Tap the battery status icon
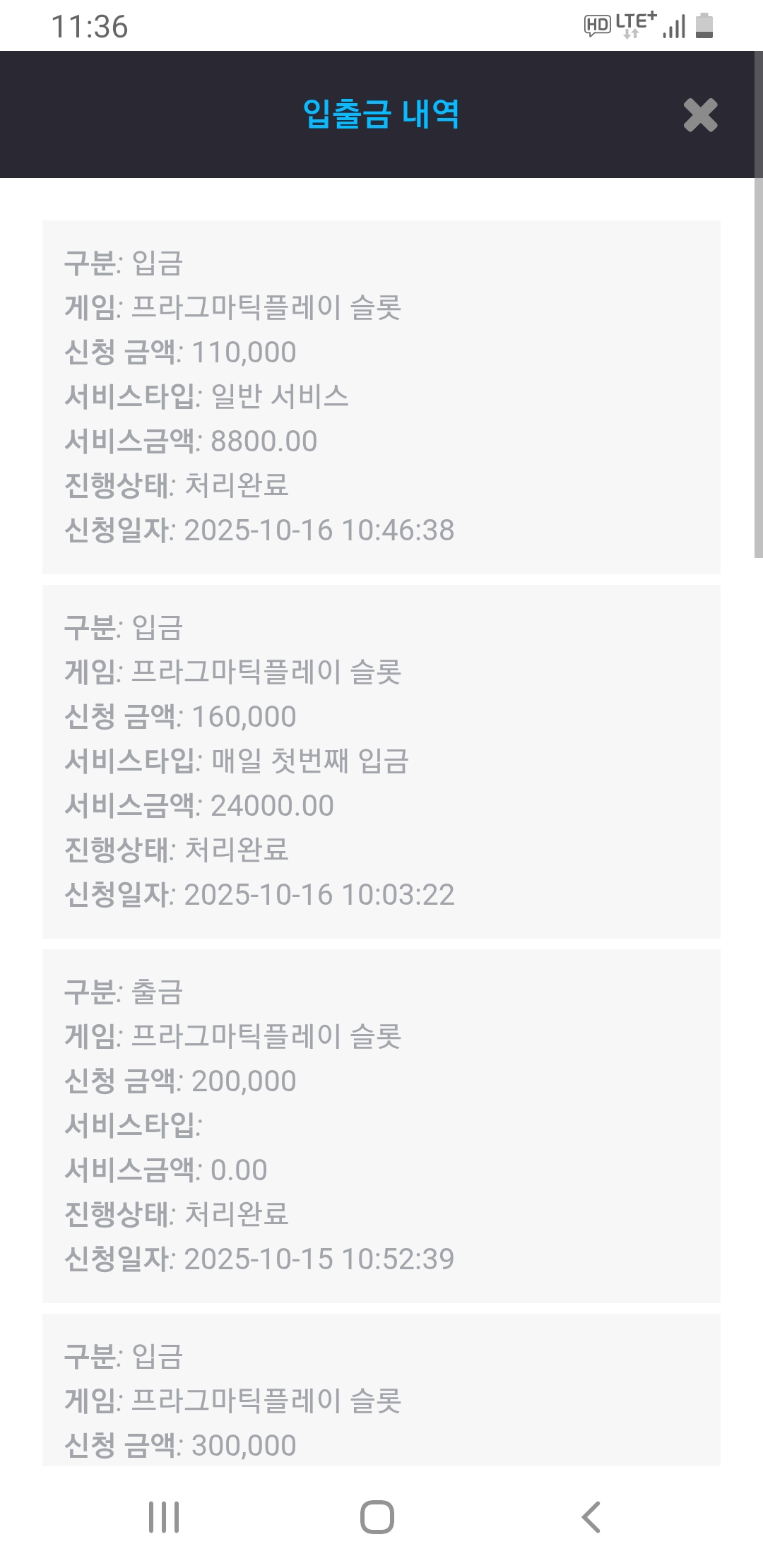Image resolution: width=763 pixels, height=1568 pixels. coord(704,25)
